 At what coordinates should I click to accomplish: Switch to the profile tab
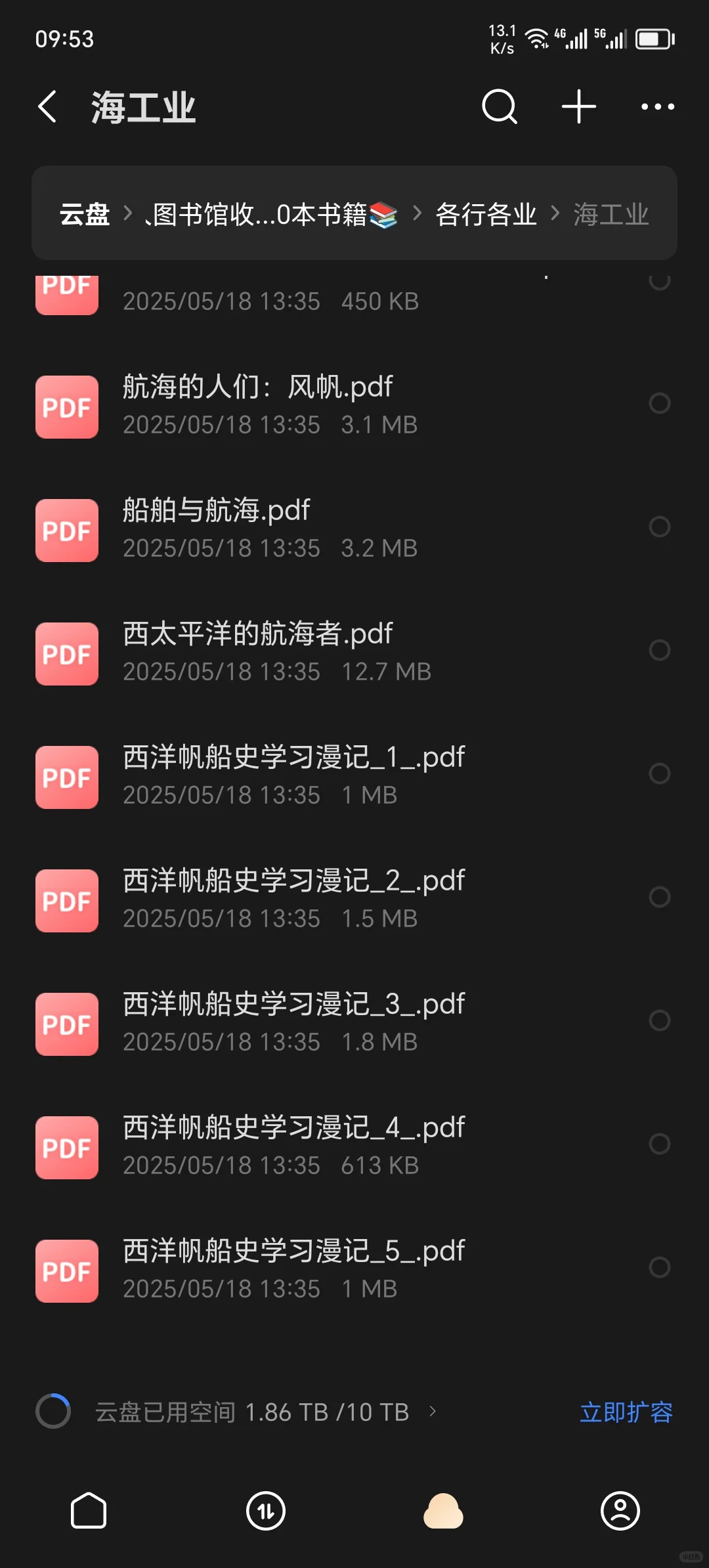[620, 1511]
